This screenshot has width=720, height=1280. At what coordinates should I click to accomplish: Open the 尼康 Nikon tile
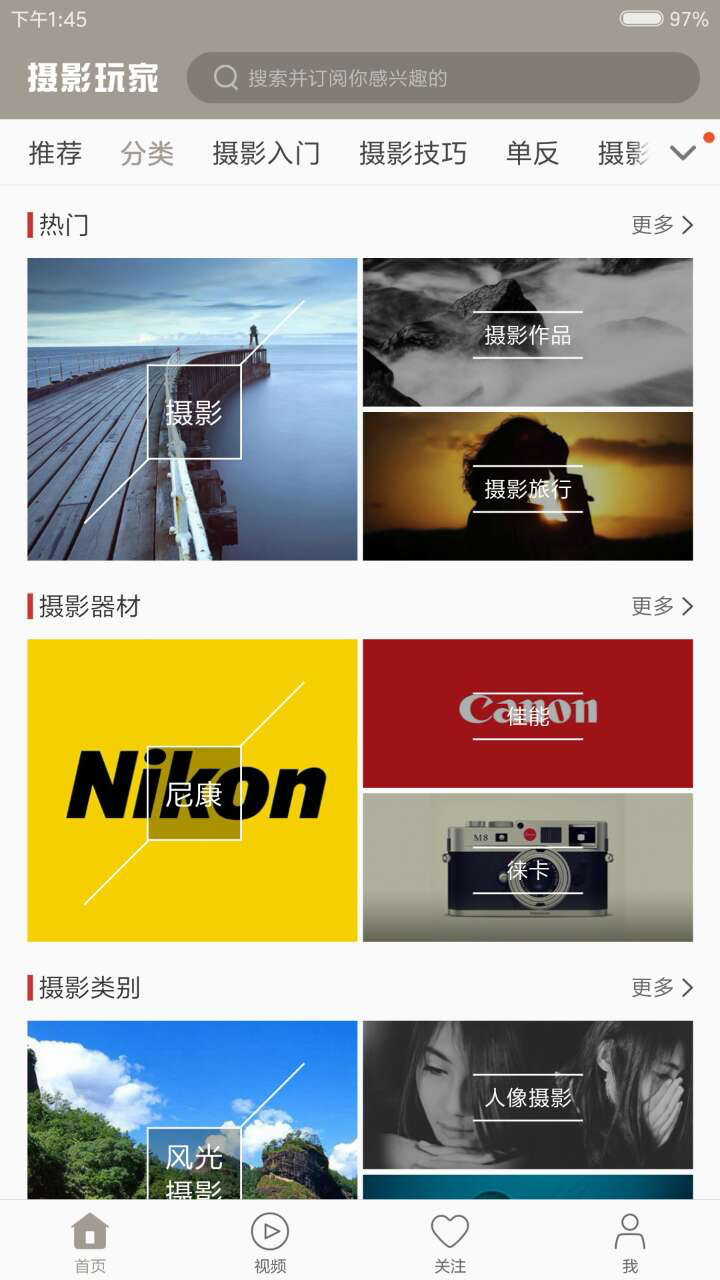tap(192, 790)
